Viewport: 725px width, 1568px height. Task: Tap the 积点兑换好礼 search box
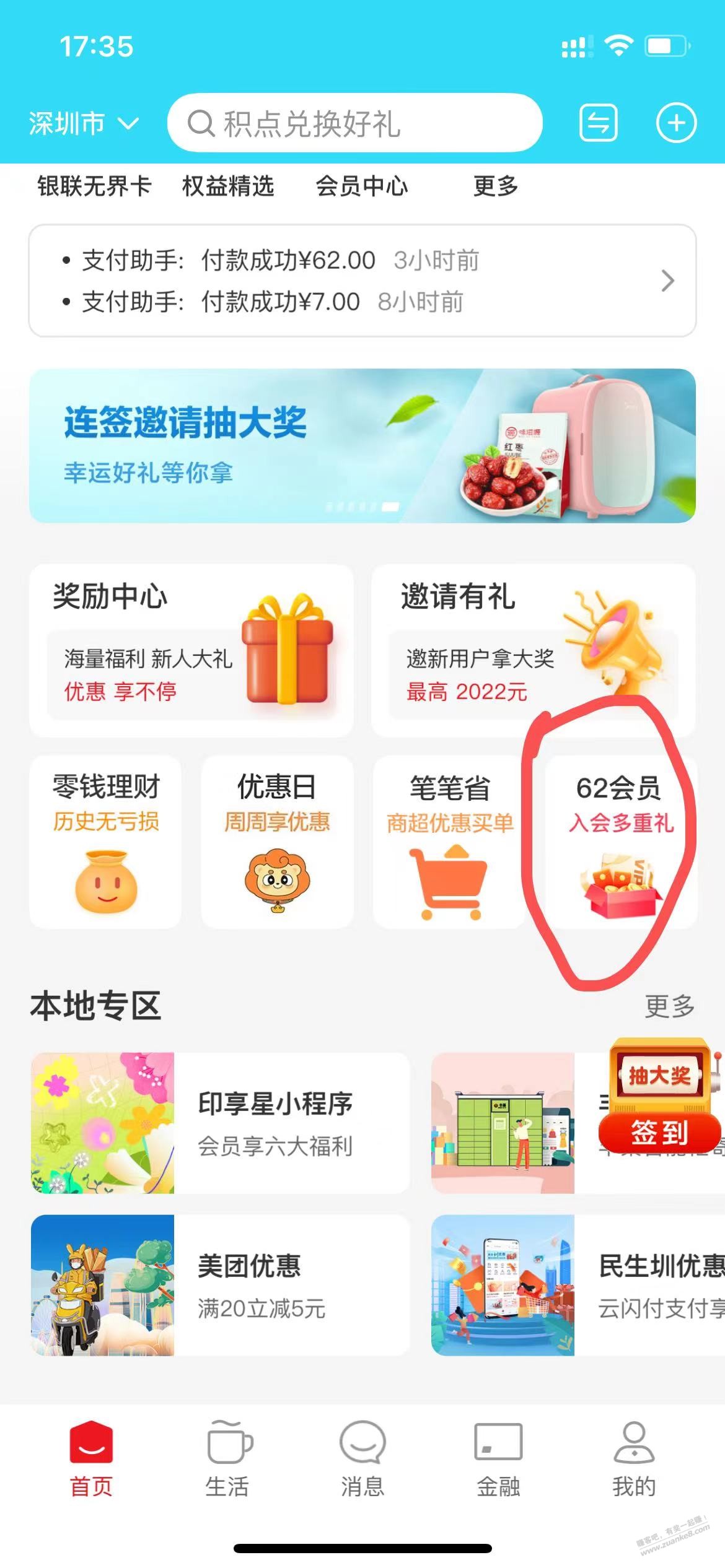(354, 123)
